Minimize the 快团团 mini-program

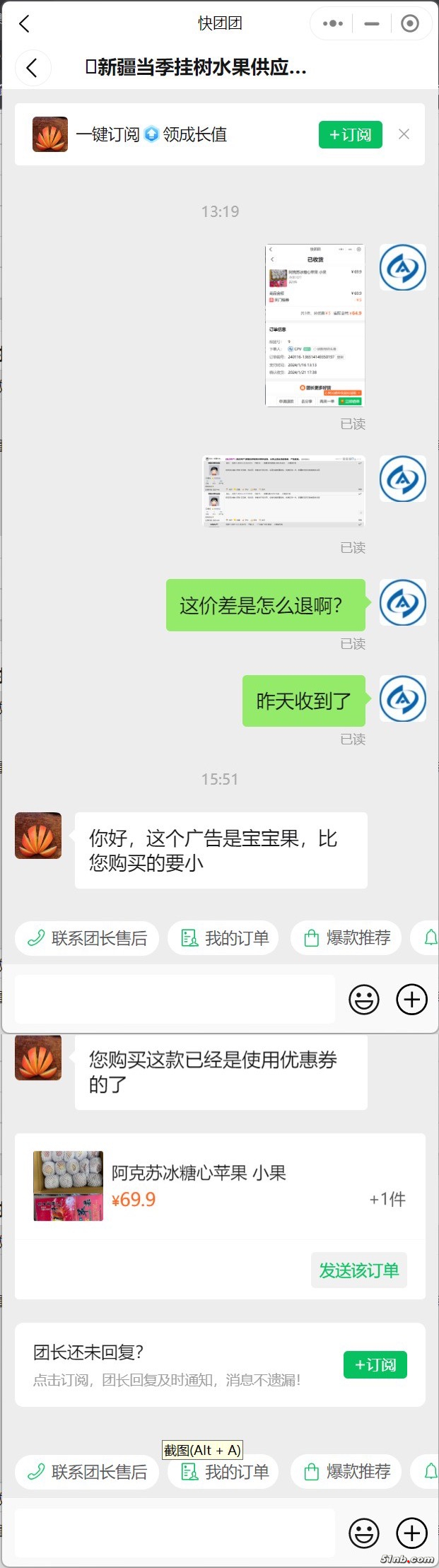[x=372, y=23]
